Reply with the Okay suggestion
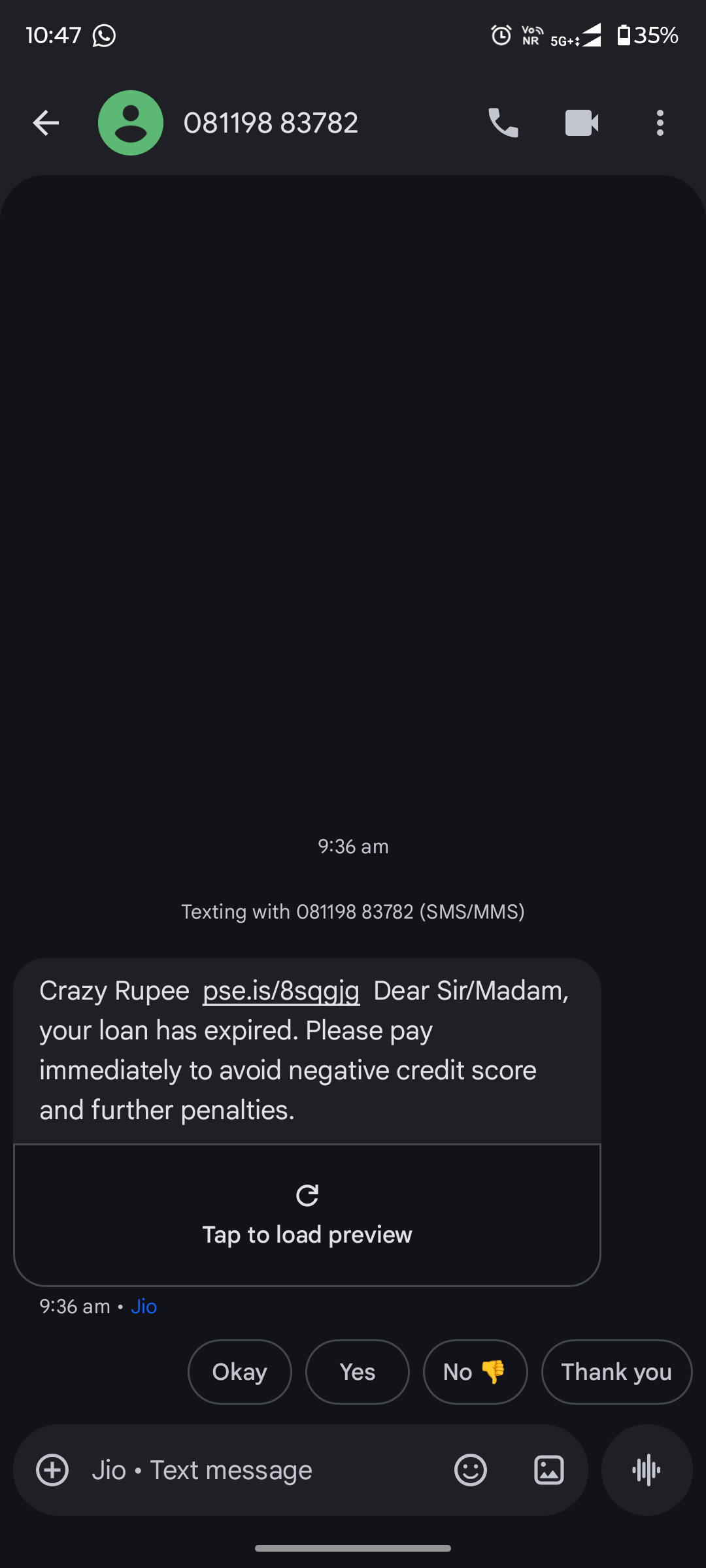 point(239,1372)
